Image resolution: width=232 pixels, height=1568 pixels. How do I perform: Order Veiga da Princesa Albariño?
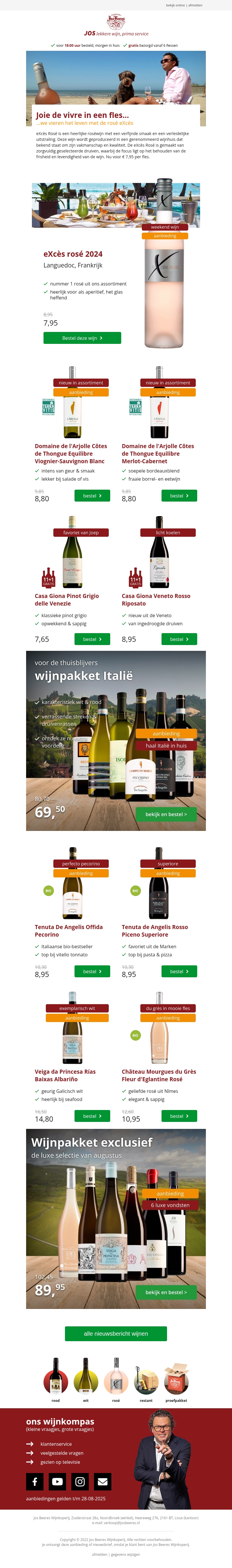[92, 1116]
